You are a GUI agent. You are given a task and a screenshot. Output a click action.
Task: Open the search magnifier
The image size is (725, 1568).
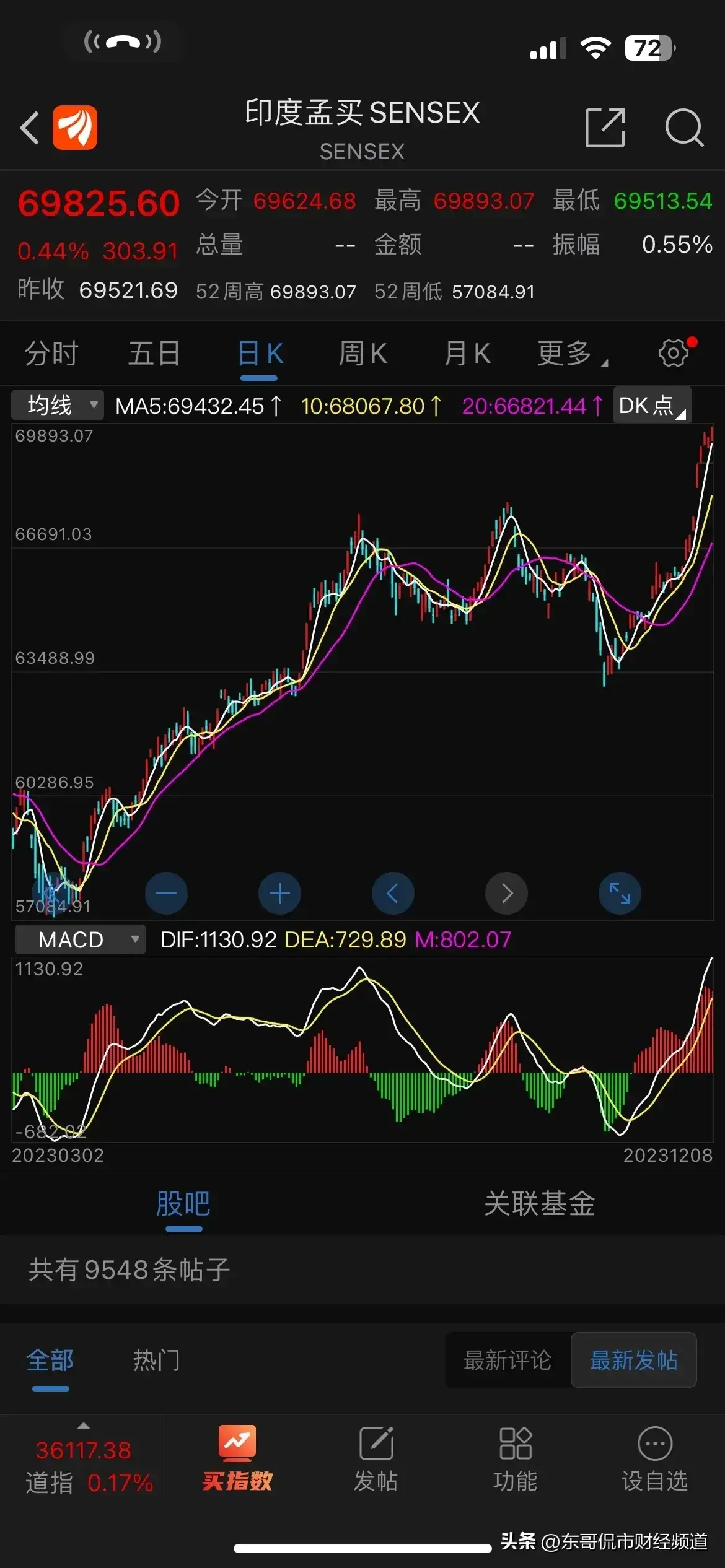tap(683, 128)
